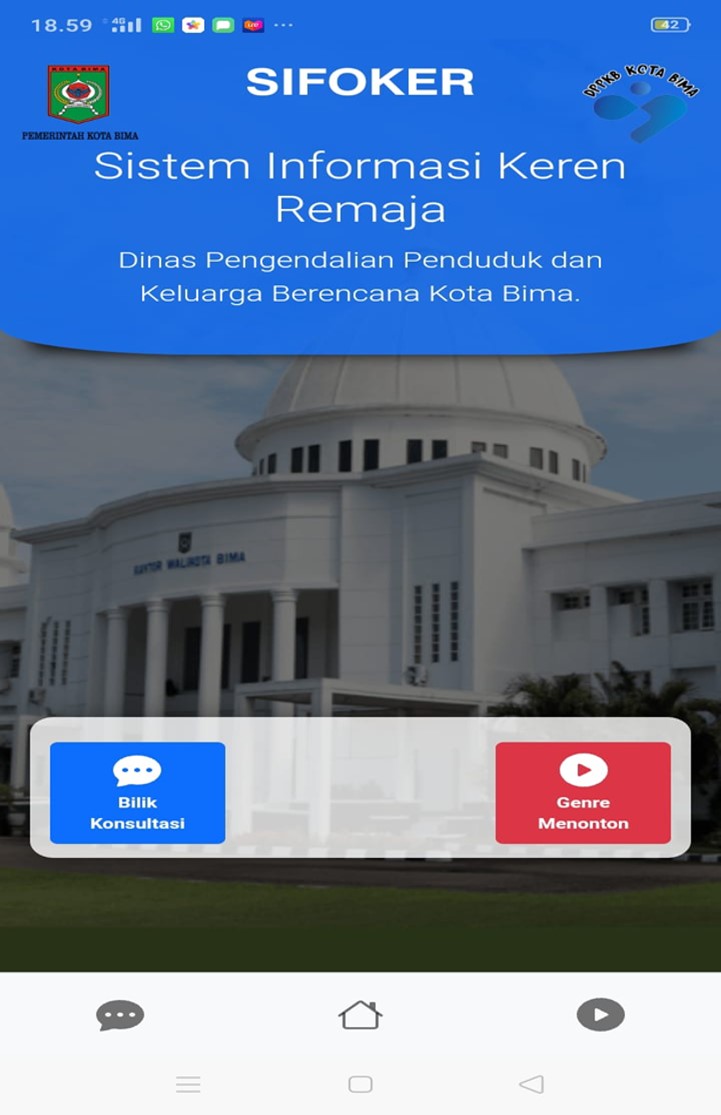This screenshot has width=721, height=1115.
Task: Open the Genre Menonton button
Action: [583, 793]
